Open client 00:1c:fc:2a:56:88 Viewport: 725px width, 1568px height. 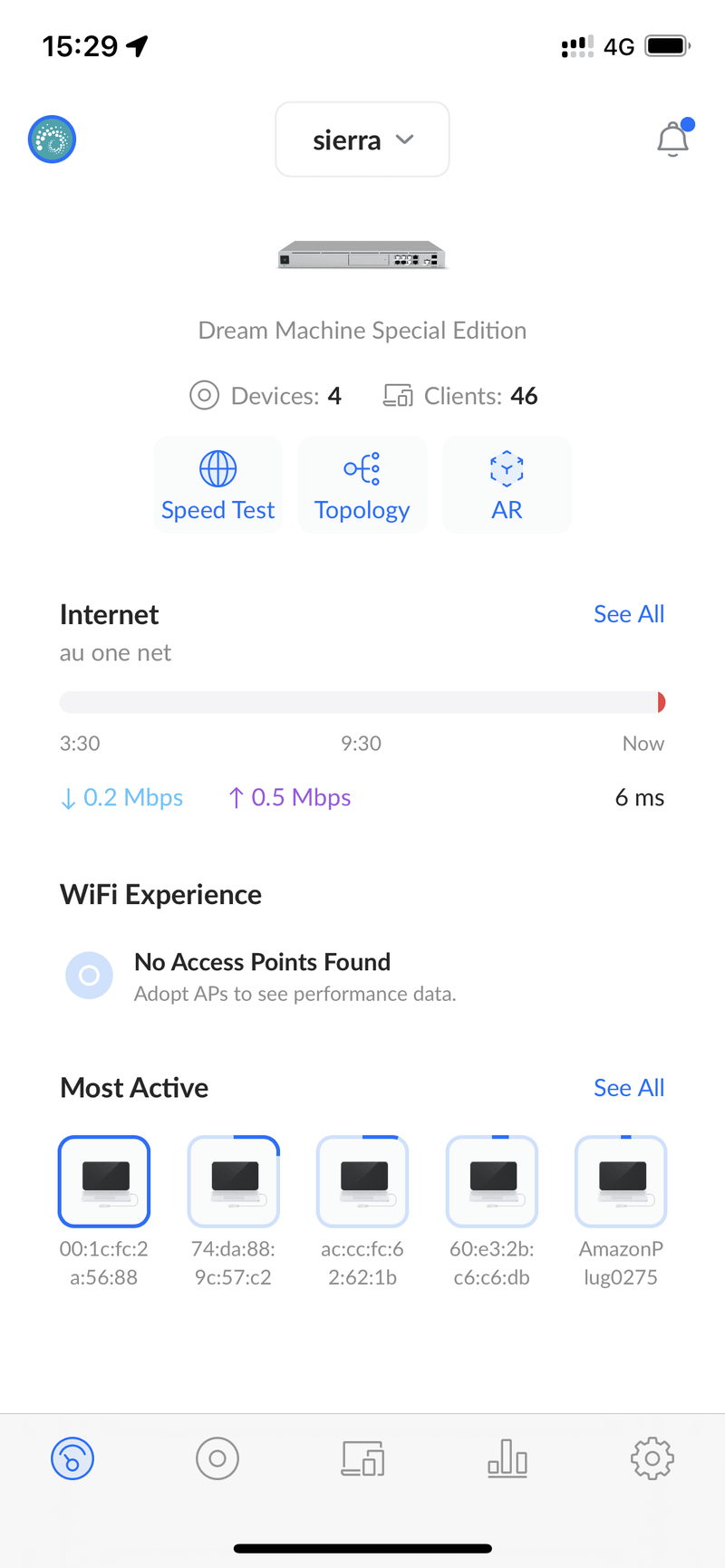pos(104,1182)
